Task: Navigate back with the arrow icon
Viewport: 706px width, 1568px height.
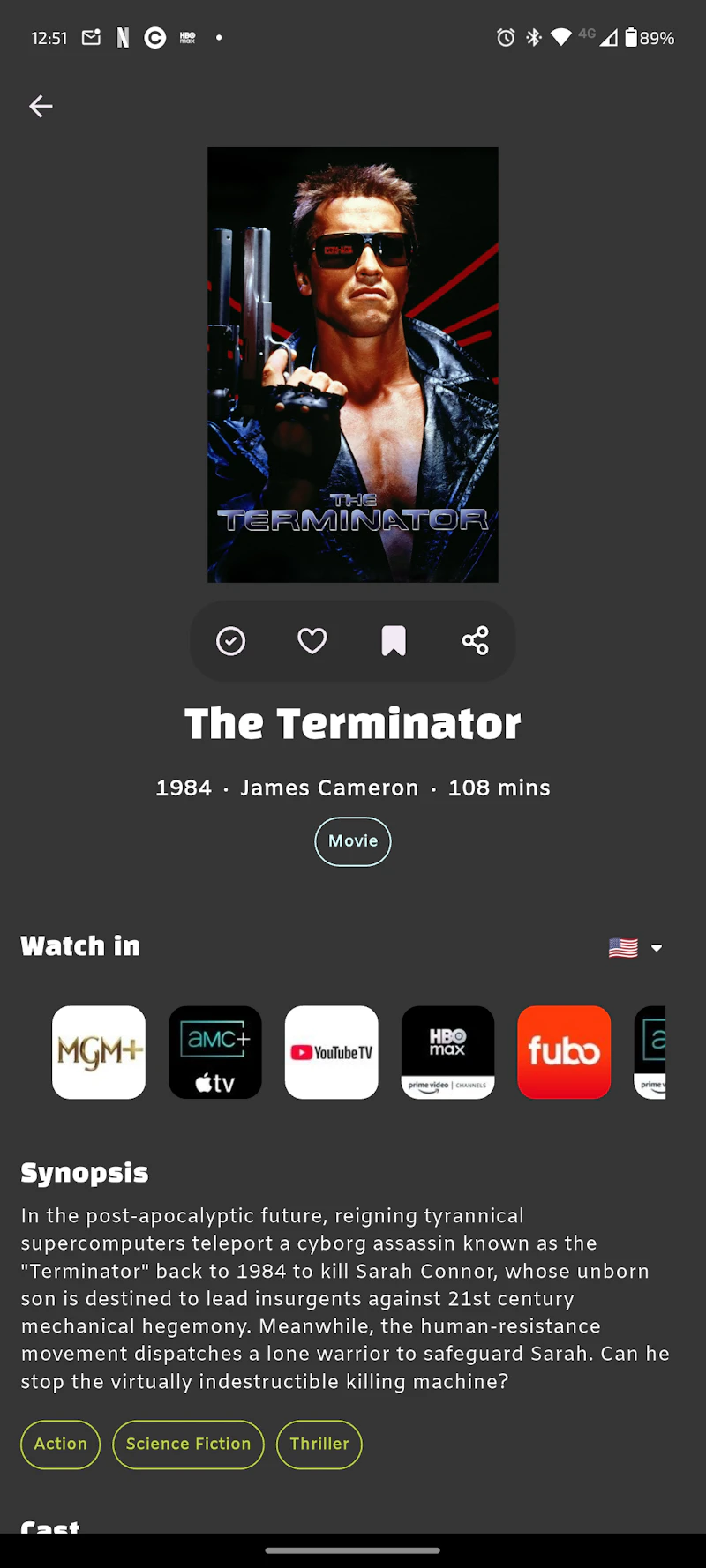Action: [41, 106]
